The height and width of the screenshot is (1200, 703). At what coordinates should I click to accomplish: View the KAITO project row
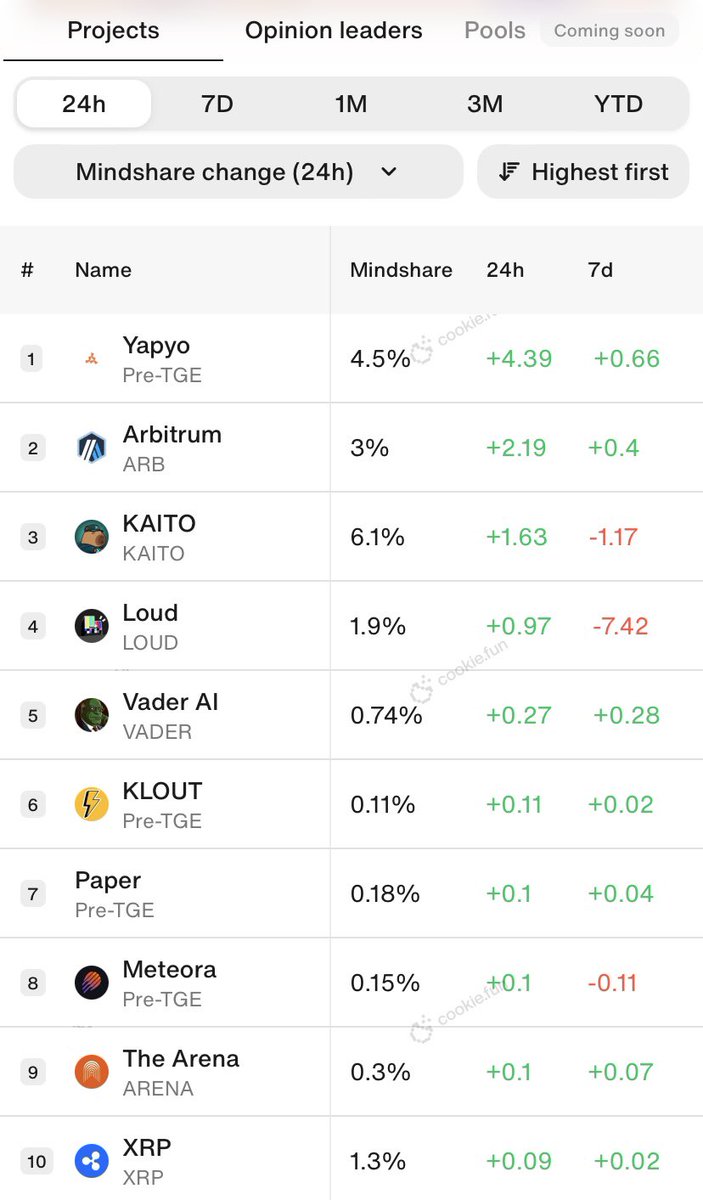(351, 537)
